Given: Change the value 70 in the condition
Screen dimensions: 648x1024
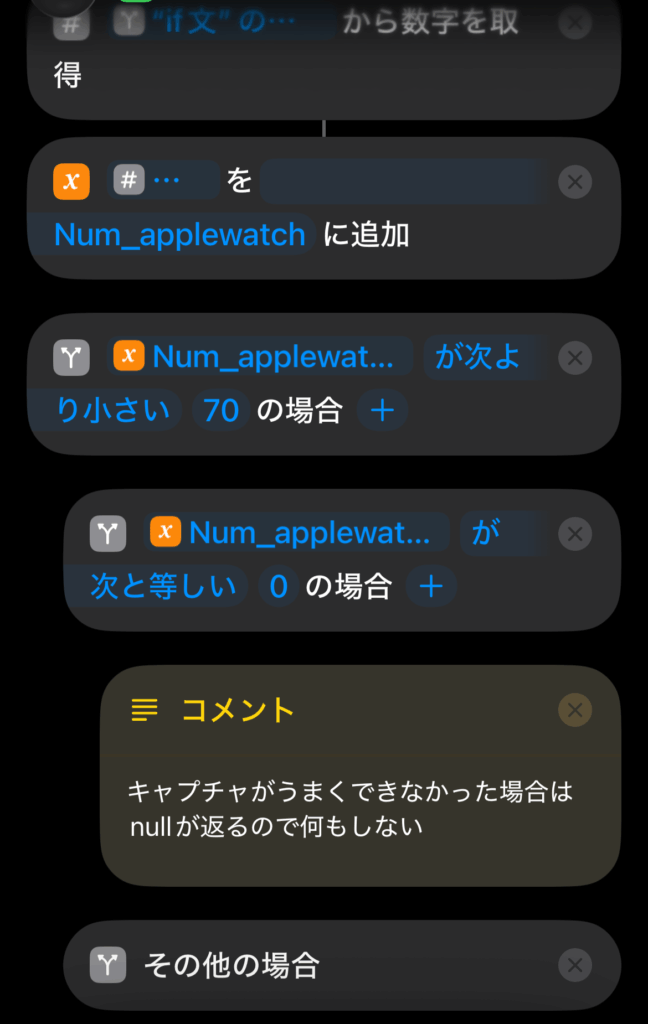Looking at the screenshot, I should [221, 410].
